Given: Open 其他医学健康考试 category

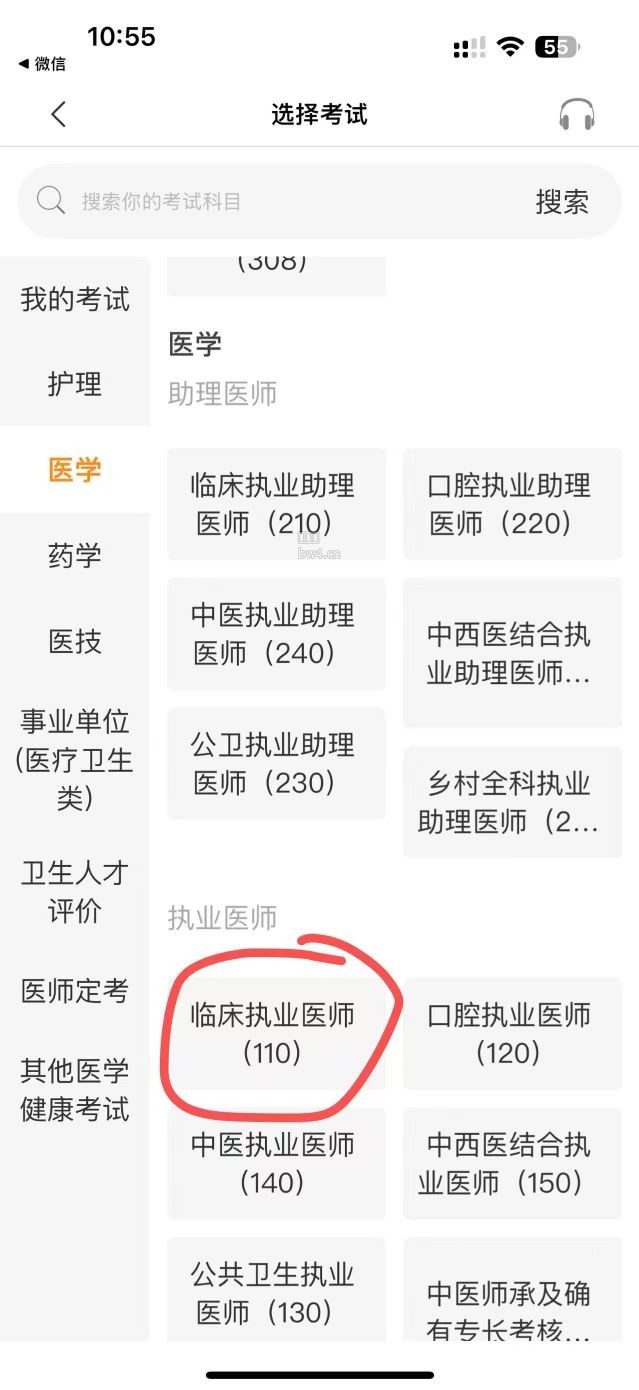Looking at the screenshot, I should (x=75, y=1090).
